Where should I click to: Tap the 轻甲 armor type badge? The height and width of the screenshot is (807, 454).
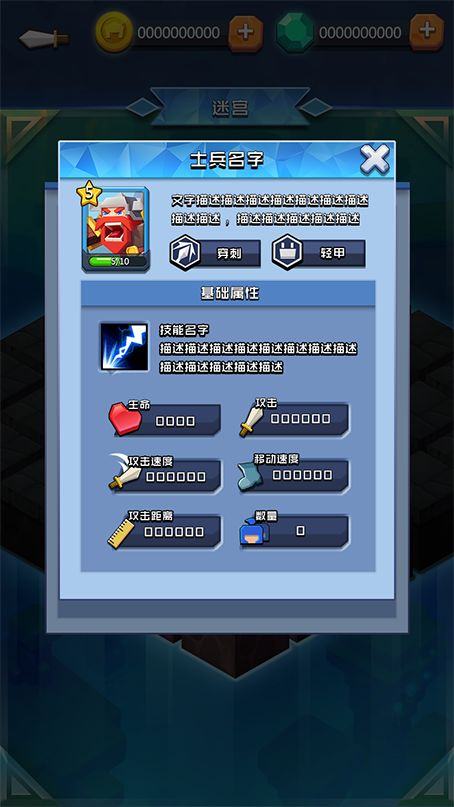tap(319, 253)
